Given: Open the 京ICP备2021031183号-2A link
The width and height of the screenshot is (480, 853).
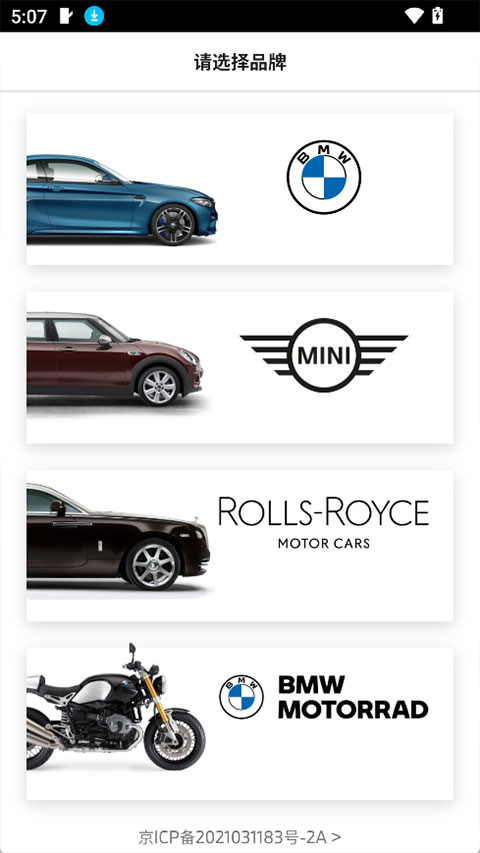Looking at the screenshot, I should [240, 837].
